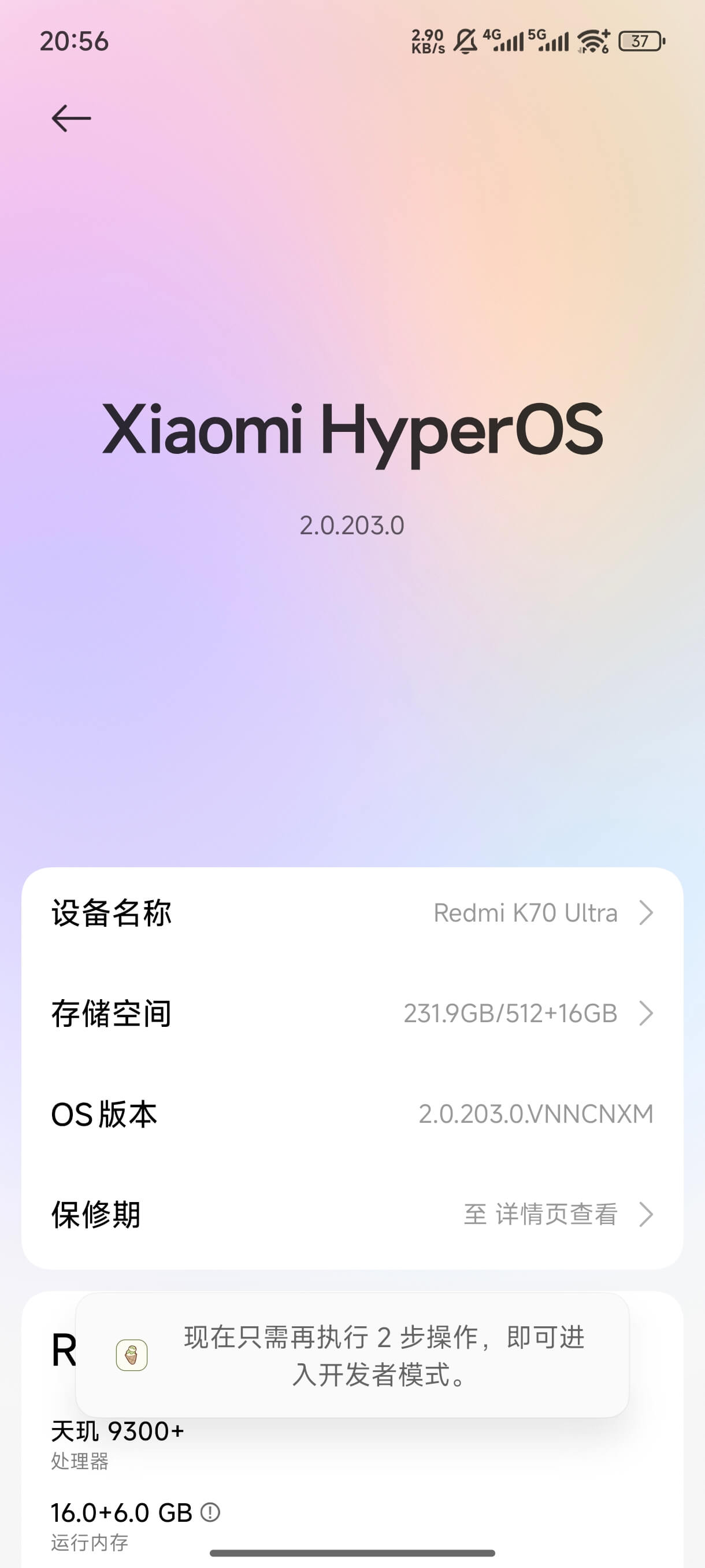
Task: Open 存储空间 storage details
Action: tap(352, 1014)
